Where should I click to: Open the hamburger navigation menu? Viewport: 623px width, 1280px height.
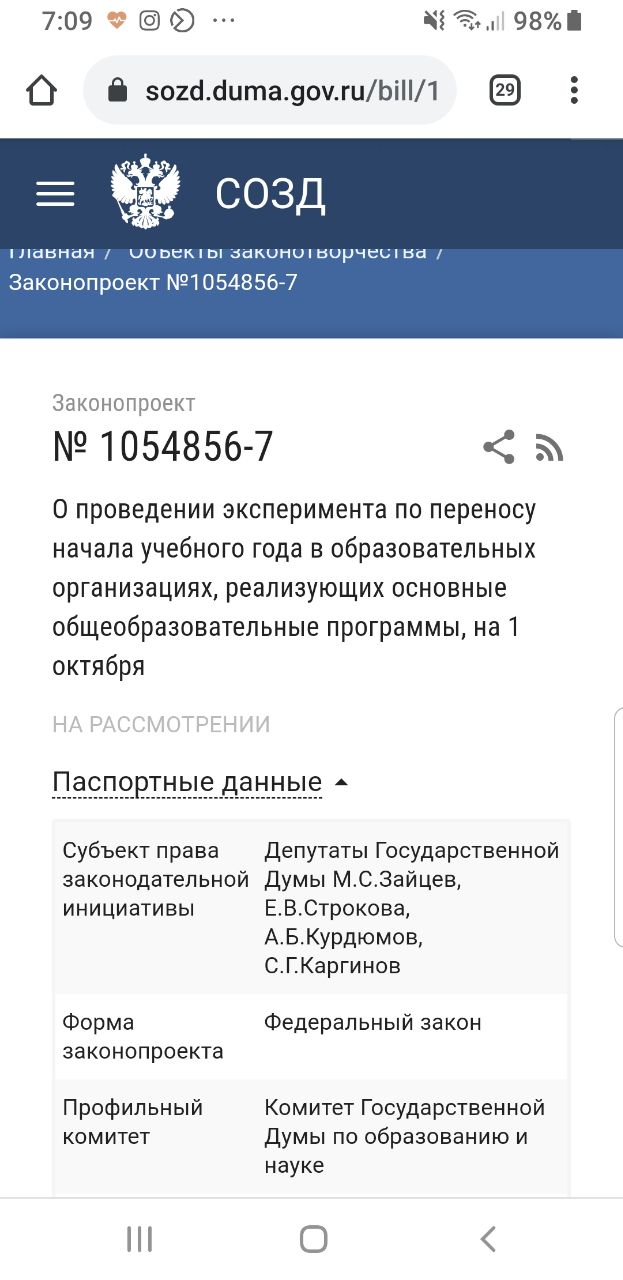click(56, 194)
